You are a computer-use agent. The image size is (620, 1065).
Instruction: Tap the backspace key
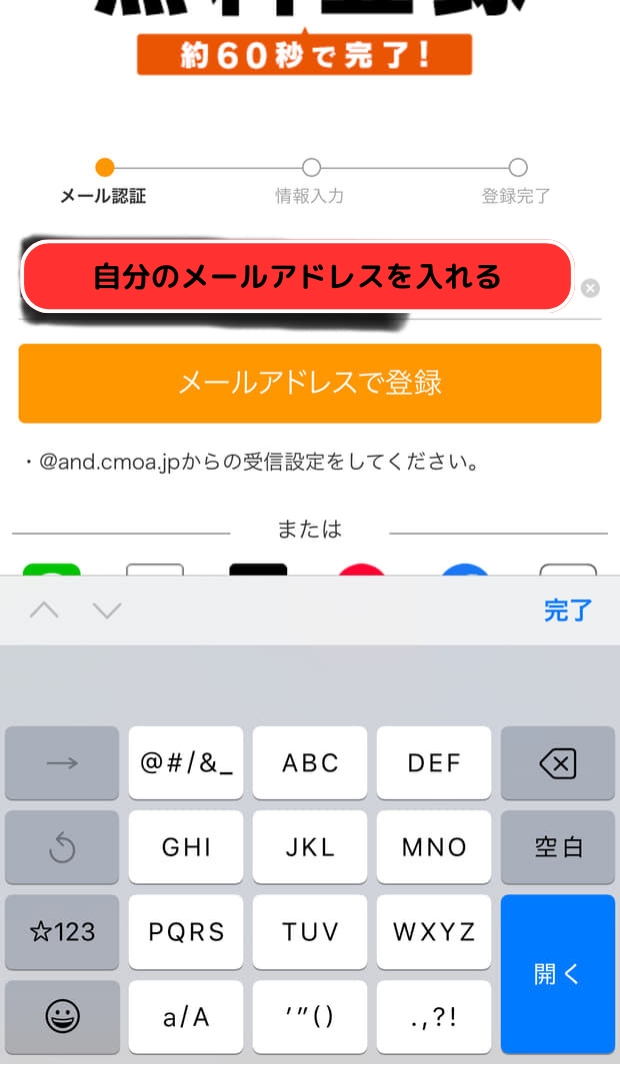click(x=558, y=763)
